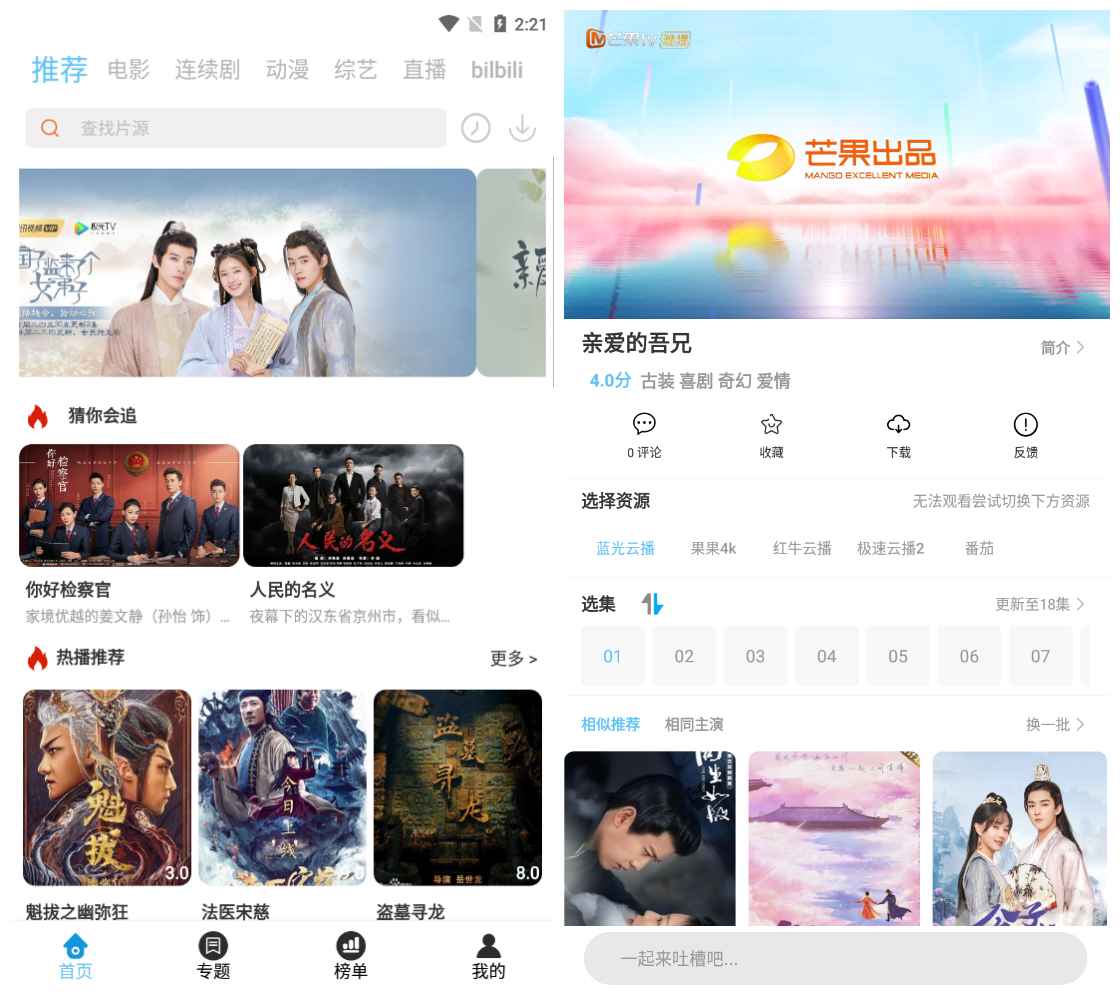Open the 专题 bottom tab
This screenshot has height=997, width=1120.
pyautogui.click(x=214, y=957)
